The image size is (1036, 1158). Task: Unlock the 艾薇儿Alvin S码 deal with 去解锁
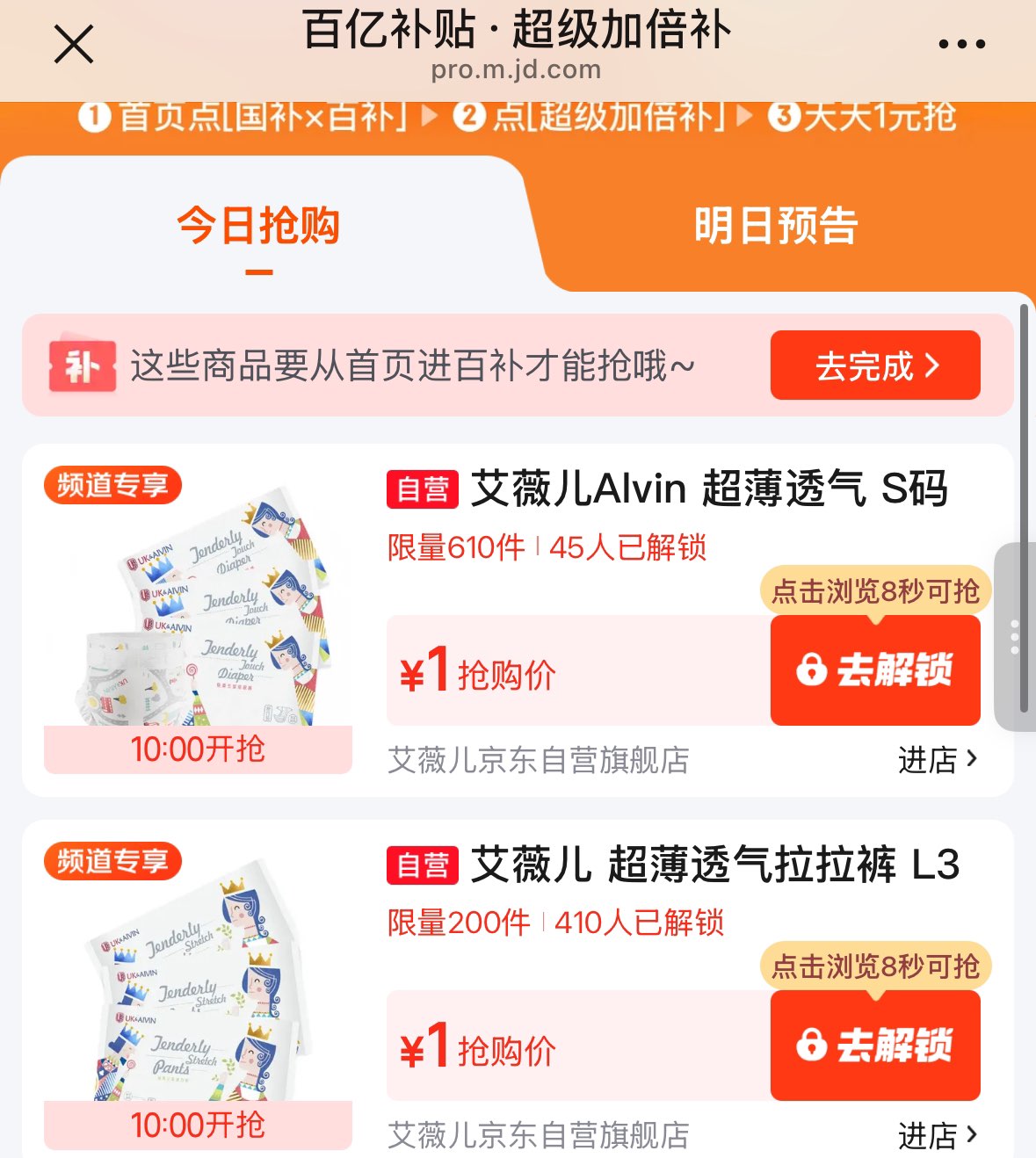point(875,670)
